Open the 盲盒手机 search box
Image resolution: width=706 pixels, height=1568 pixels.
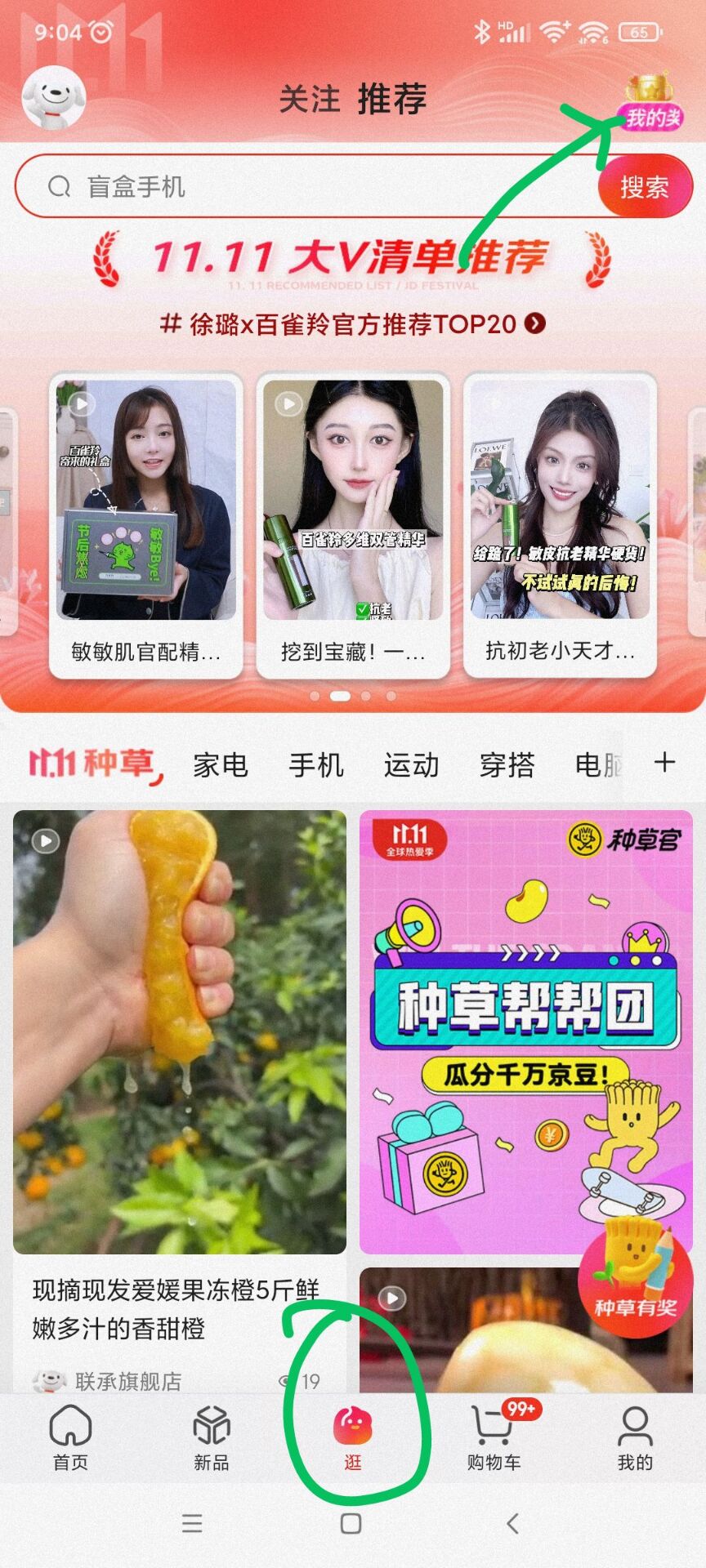(x=311, y=187)
